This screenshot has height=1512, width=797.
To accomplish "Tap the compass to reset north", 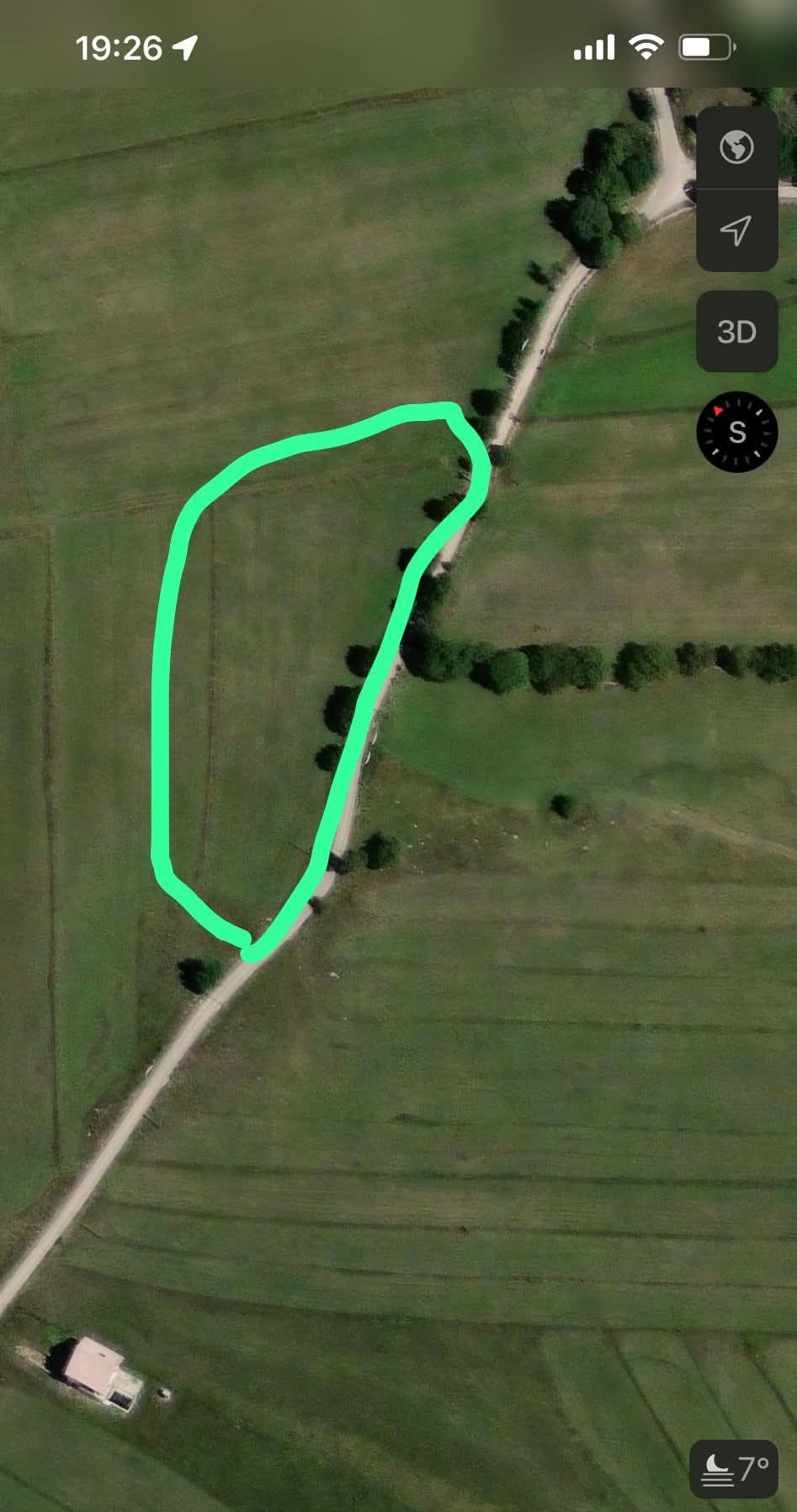I will point(736,432).
